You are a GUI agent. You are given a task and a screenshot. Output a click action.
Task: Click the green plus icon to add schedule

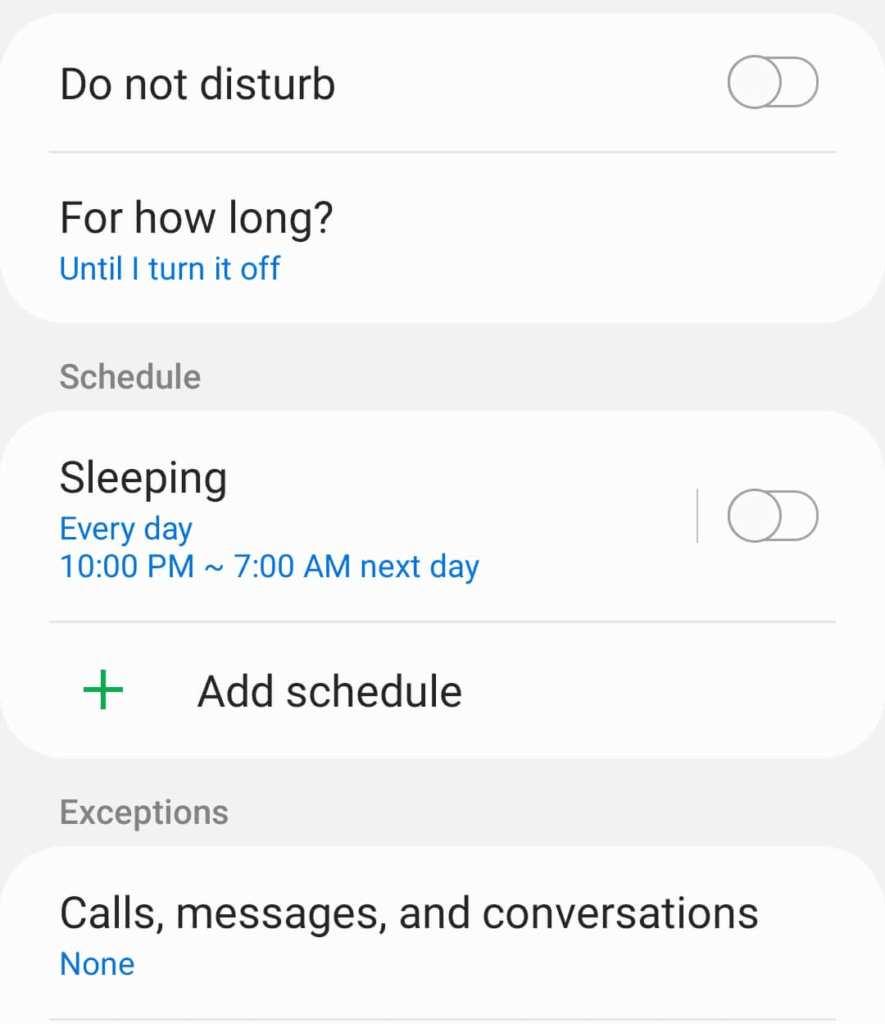coord(101,690)
